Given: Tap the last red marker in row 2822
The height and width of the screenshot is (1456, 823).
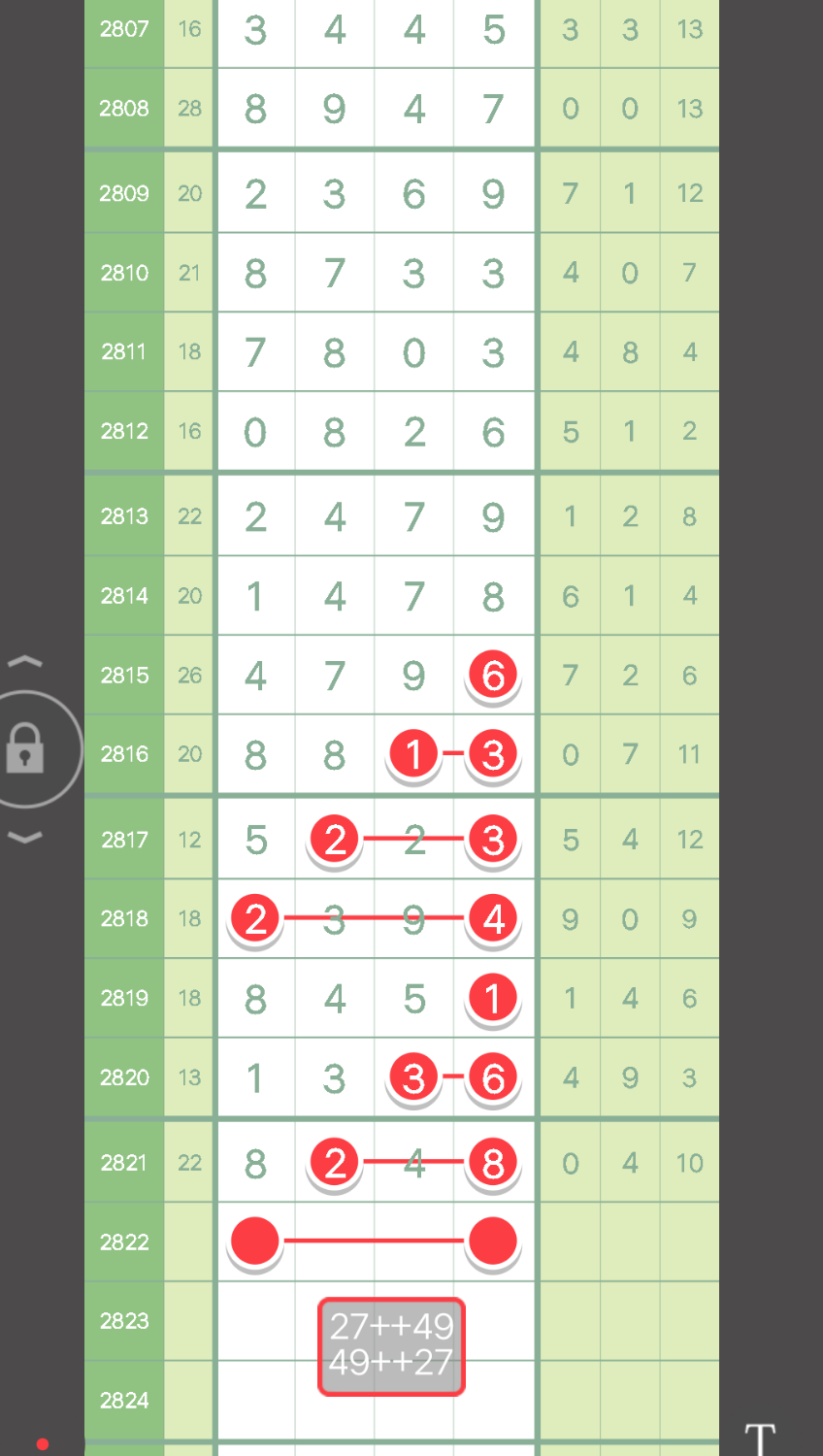Looking at the screenshot, I should pos(493,1241).
